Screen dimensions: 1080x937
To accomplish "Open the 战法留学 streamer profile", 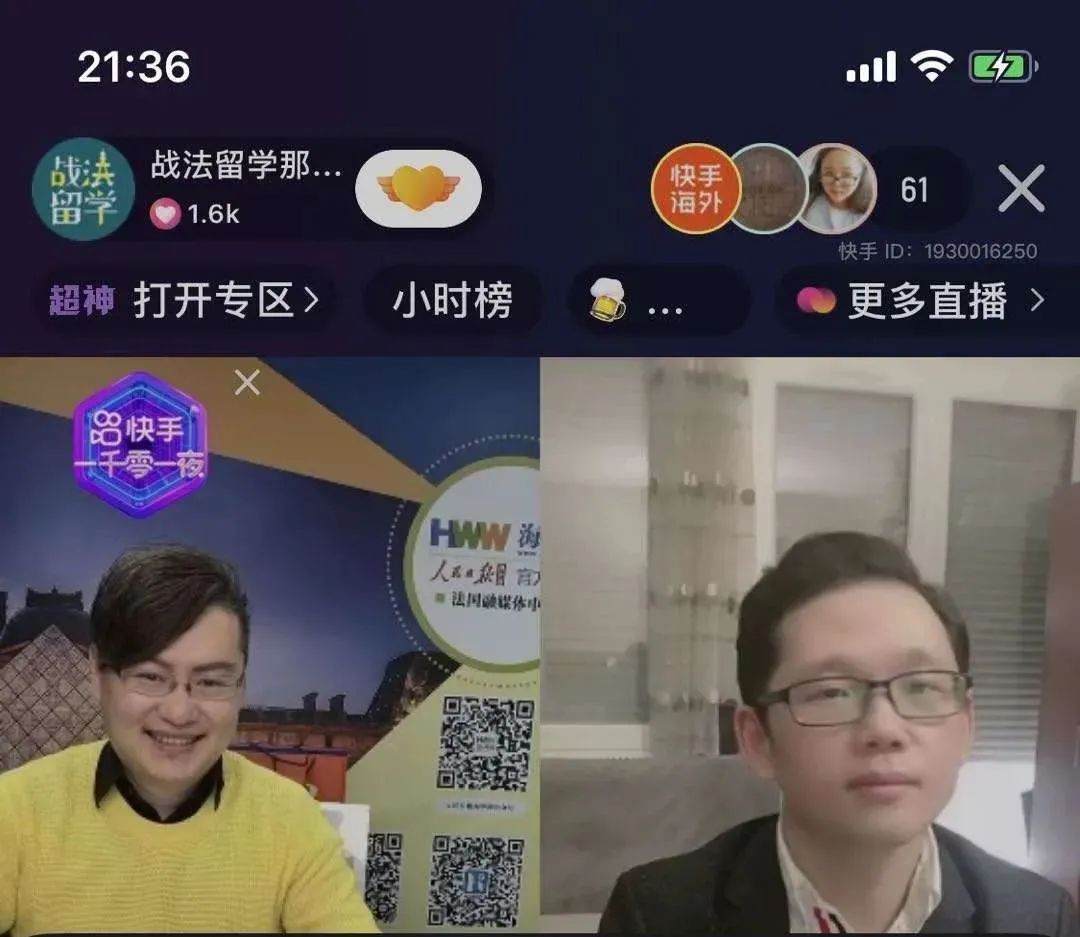I will (x=84, y=189).
